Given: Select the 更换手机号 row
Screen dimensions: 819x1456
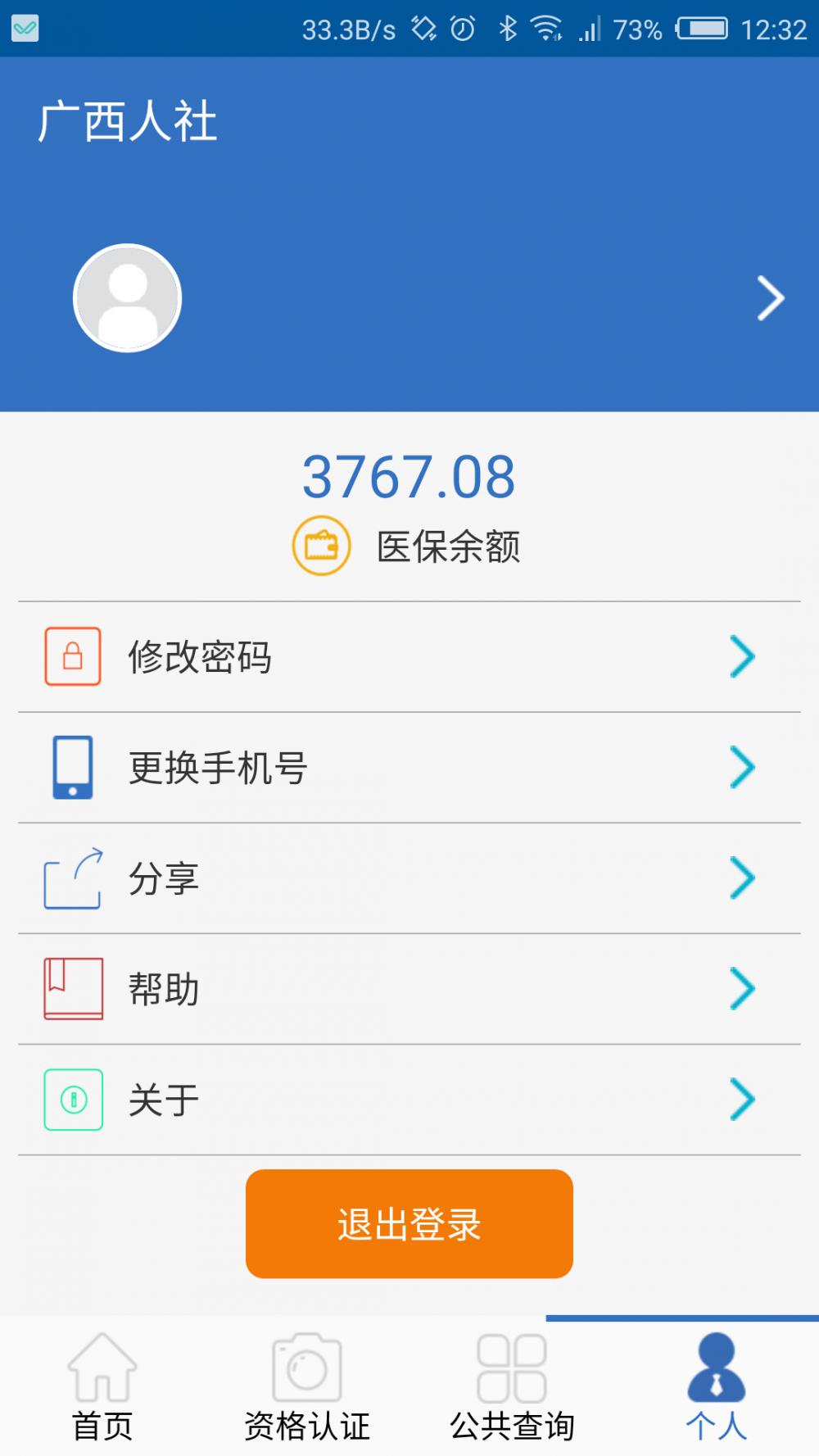Looking at the screenshot, I should (409, 768).
